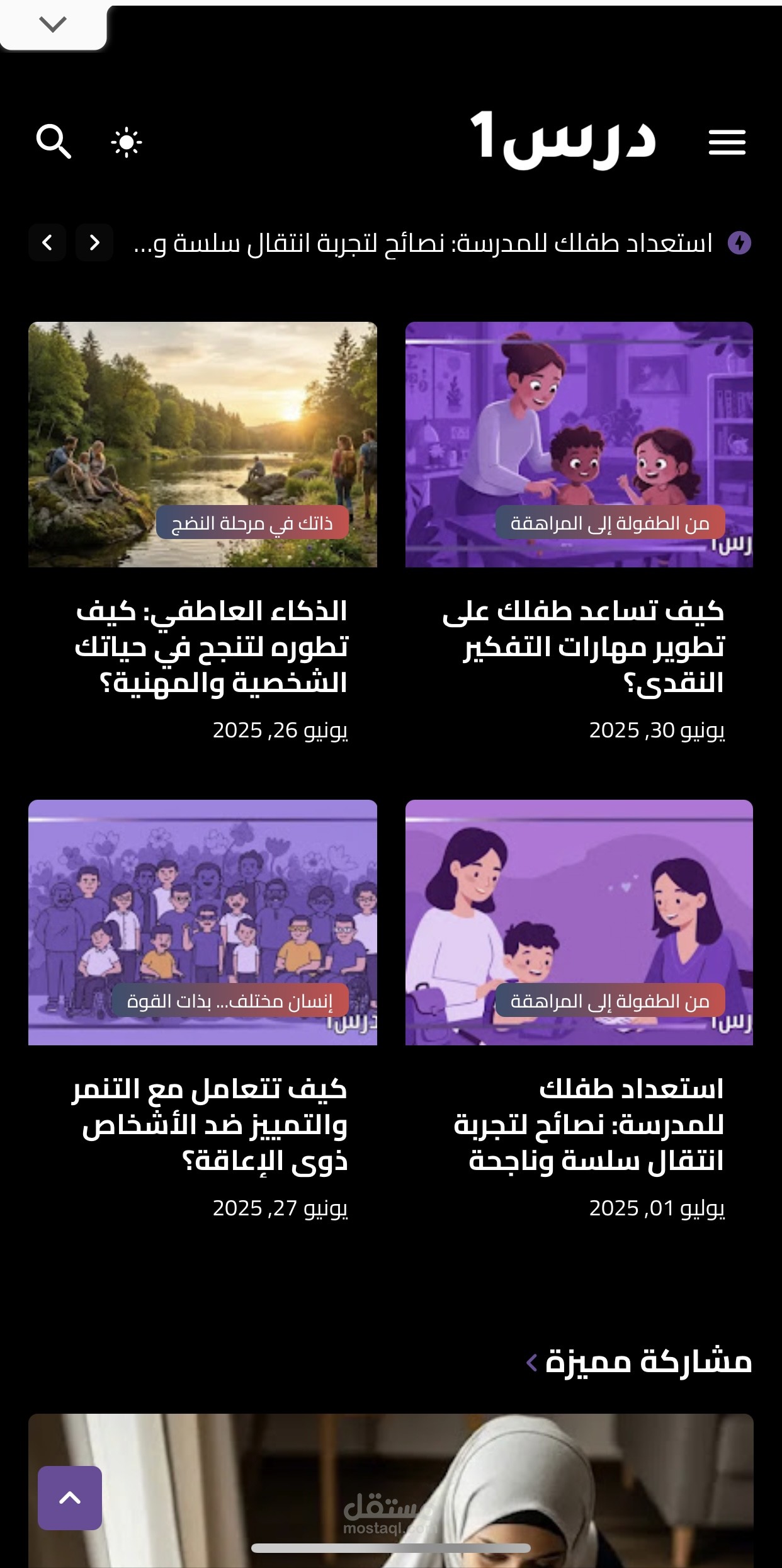The height and width of the screenshot is (1568, 782).
Task: Go back in the news ticker with the right chevron
Action: coord(94,243)
